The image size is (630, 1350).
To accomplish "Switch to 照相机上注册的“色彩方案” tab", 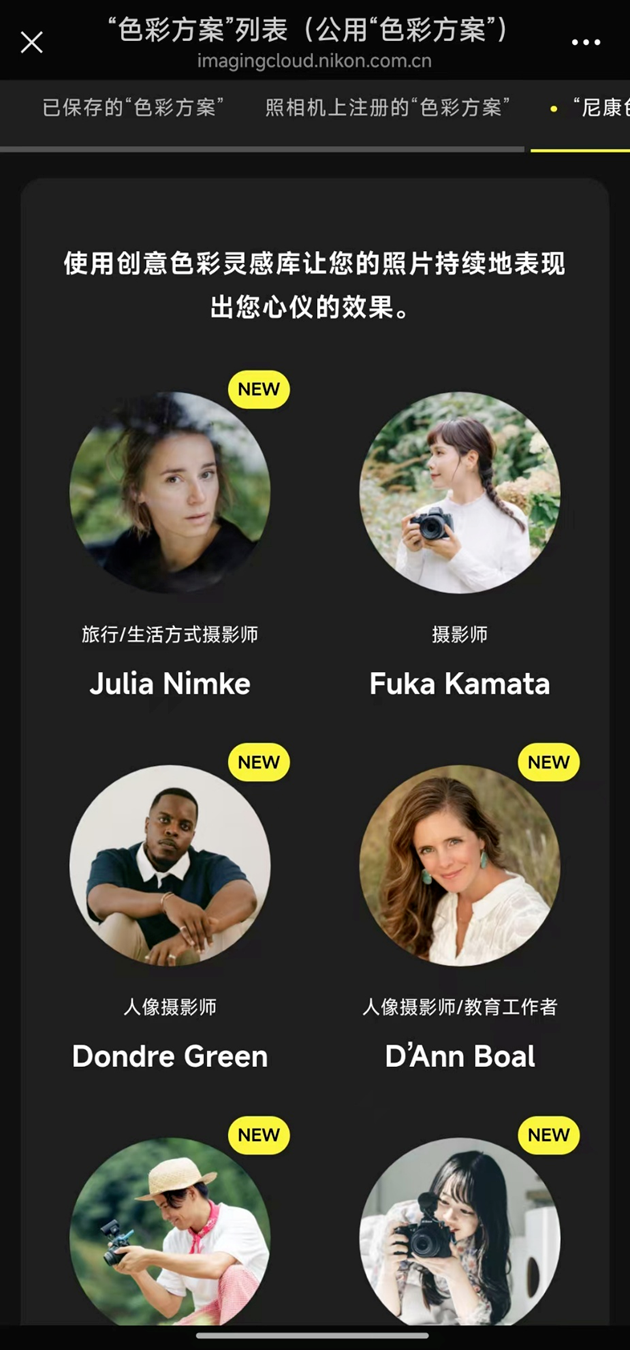I will pyautogui.click(x=388, y=108).
